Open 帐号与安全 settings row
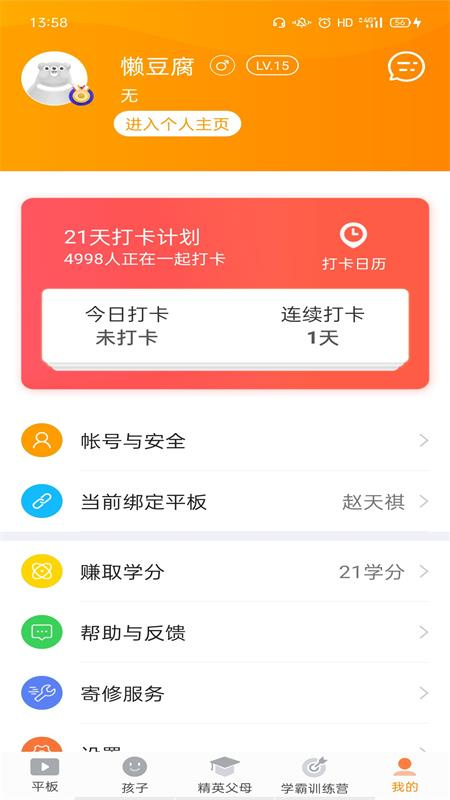The height and width of the screenshot is (800, 450). [x=225, y=440]
